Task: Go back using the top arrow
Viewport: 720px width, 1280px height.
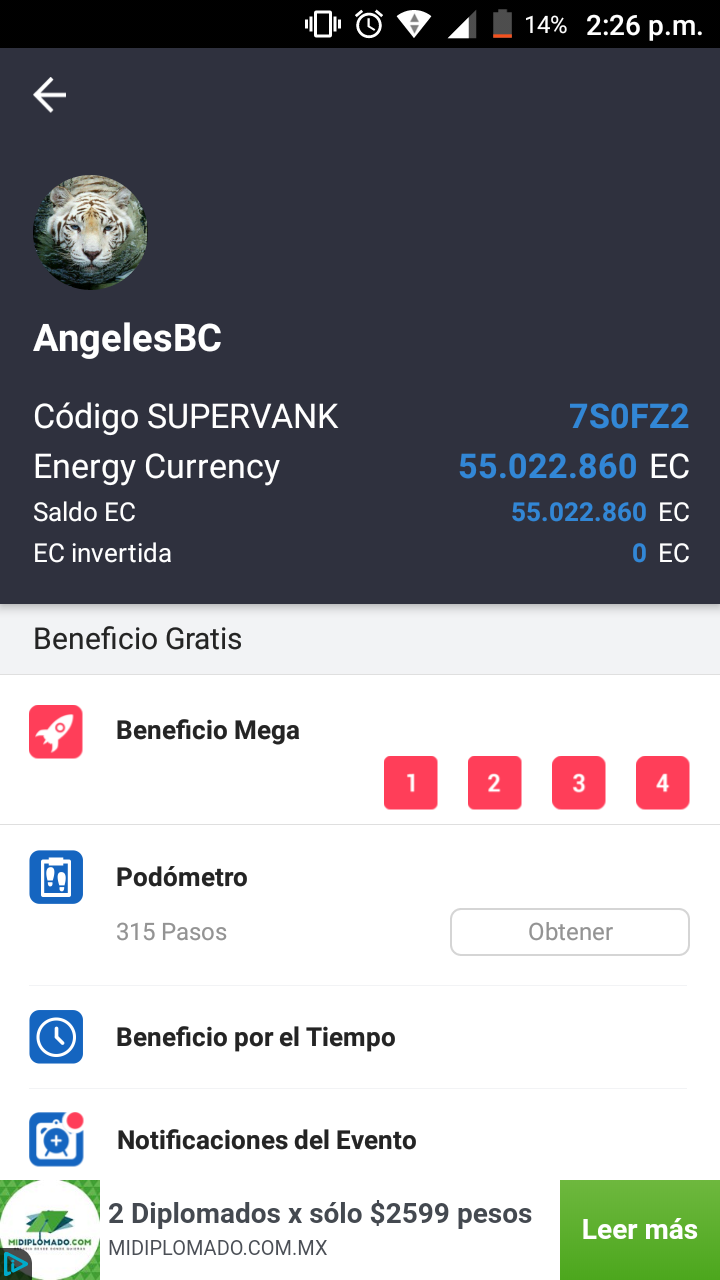Action: pyautogui.click(x=49, y=95)
